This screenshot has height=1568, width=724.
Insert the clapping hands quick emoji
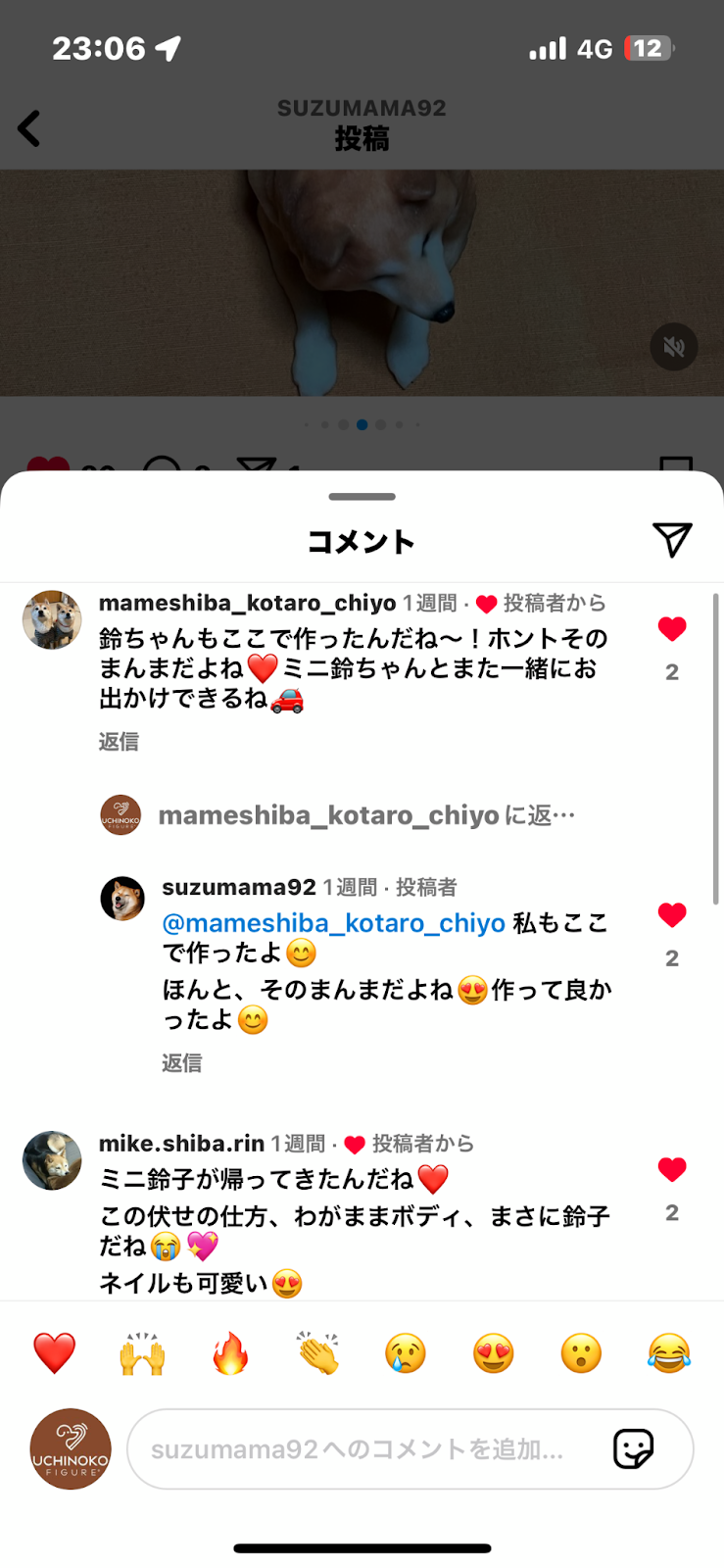(x=318, y=1353)
